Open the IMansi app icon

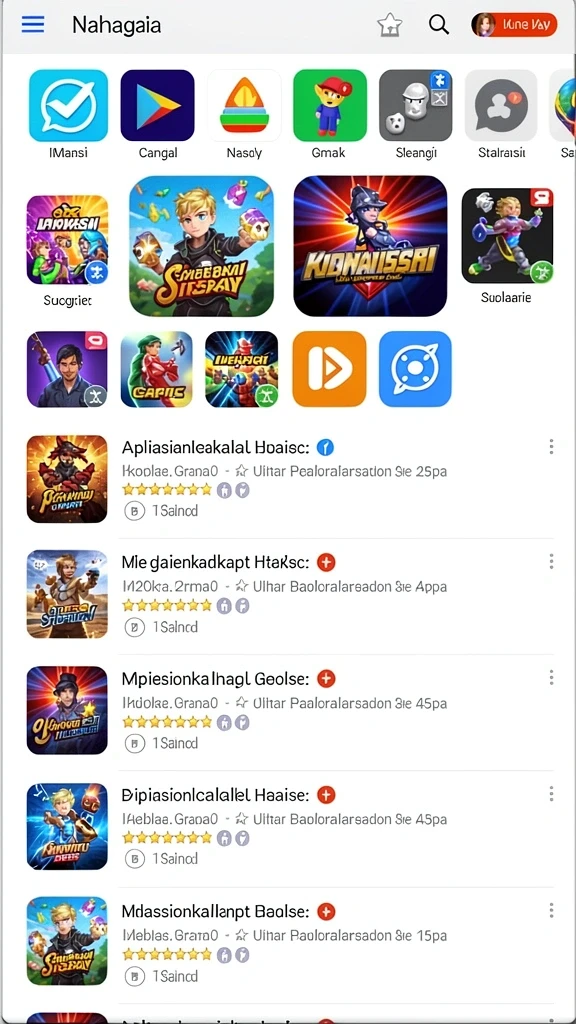[68, 105]
